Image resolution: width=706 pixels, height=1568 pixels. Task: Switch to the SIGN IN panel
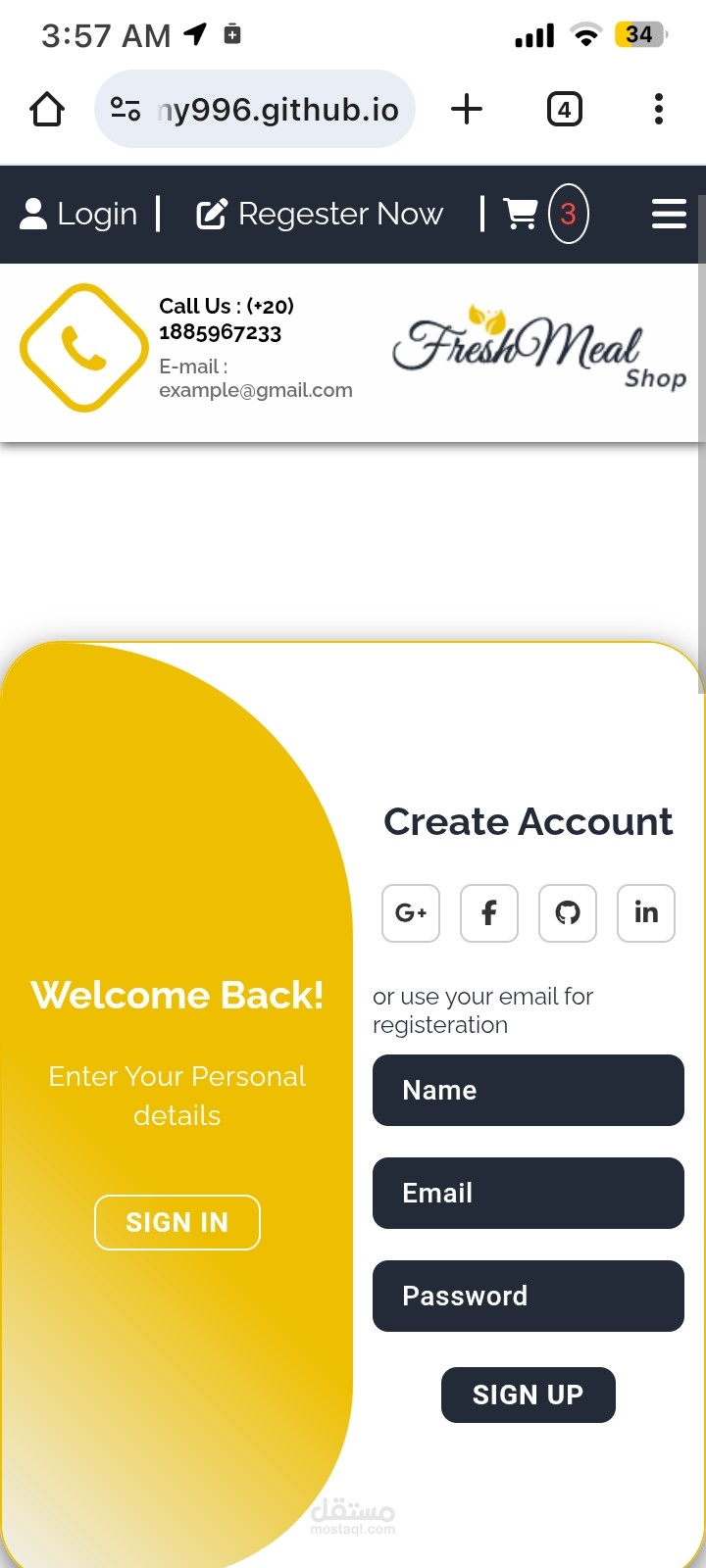[177, 1223]
